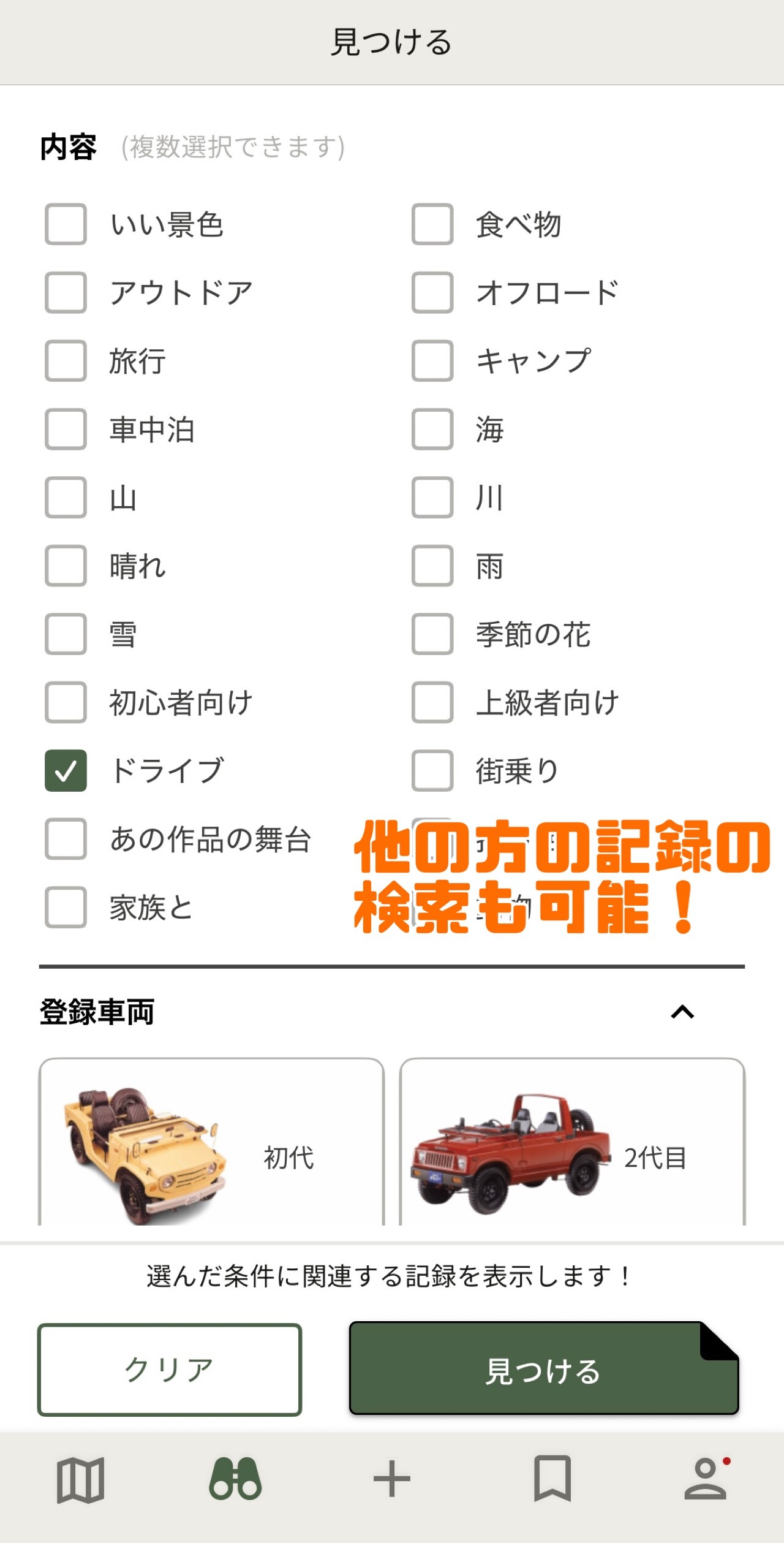Select 初心者向け checkbox
784x1543 pixels.
pos(66,702)
